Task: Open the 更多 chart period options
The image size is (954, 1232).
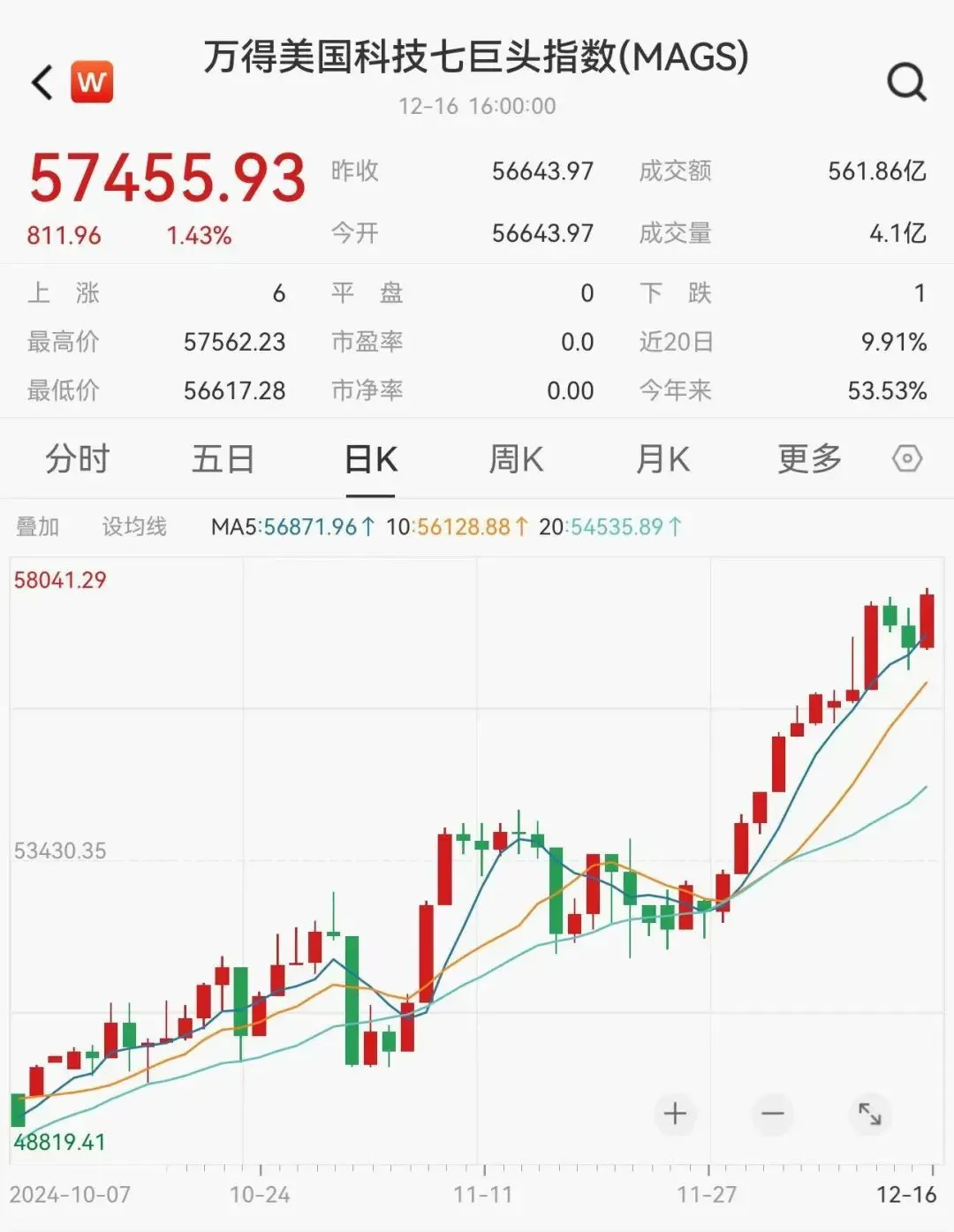Action: 809,459
